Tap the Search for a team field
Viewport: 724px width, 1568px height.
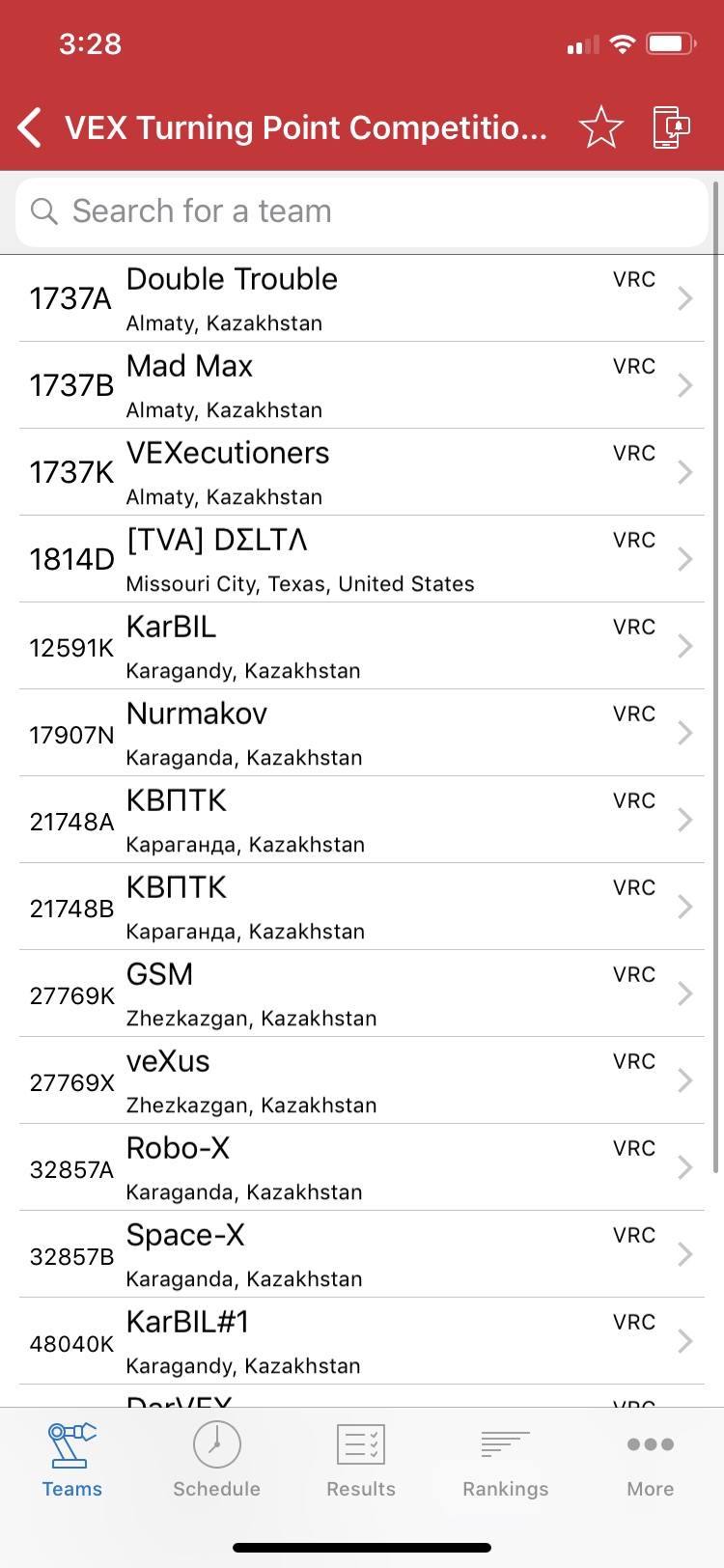point(362,211)
